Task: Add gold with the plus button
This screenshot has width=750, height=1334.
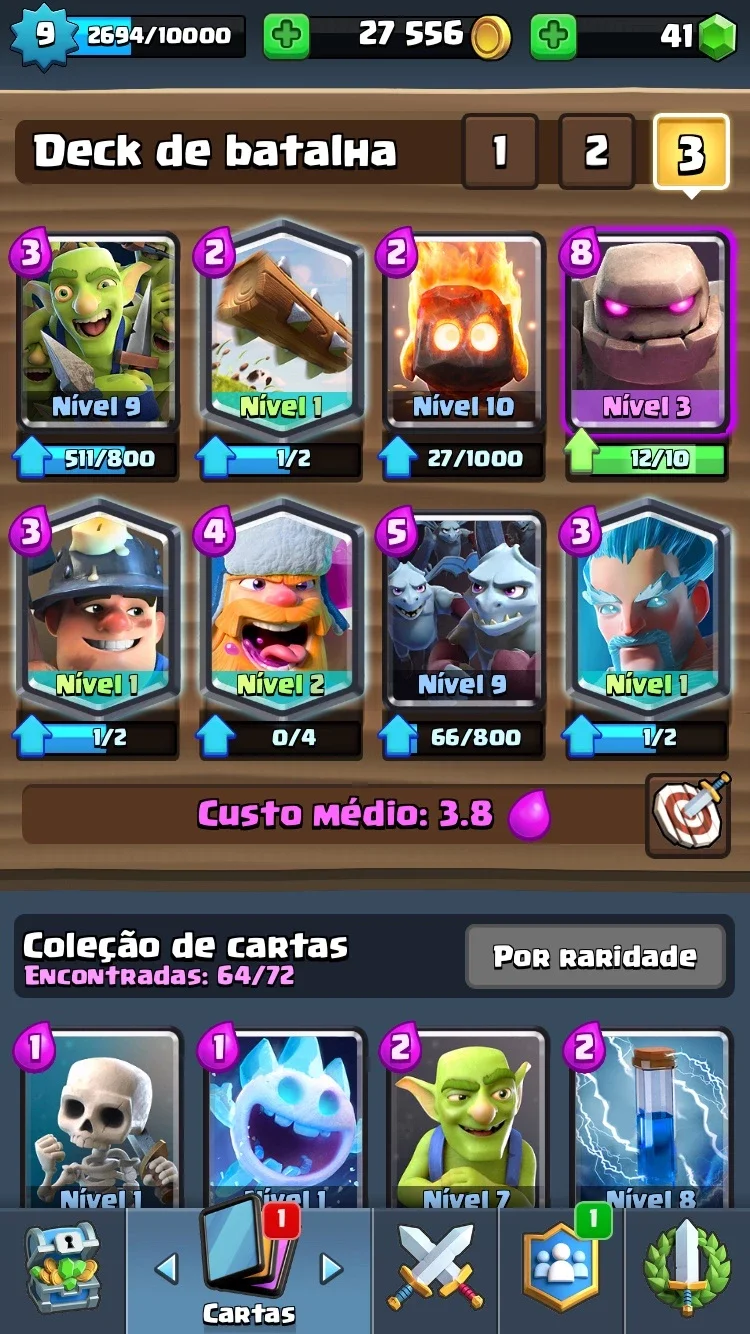Action: (286, 37)
